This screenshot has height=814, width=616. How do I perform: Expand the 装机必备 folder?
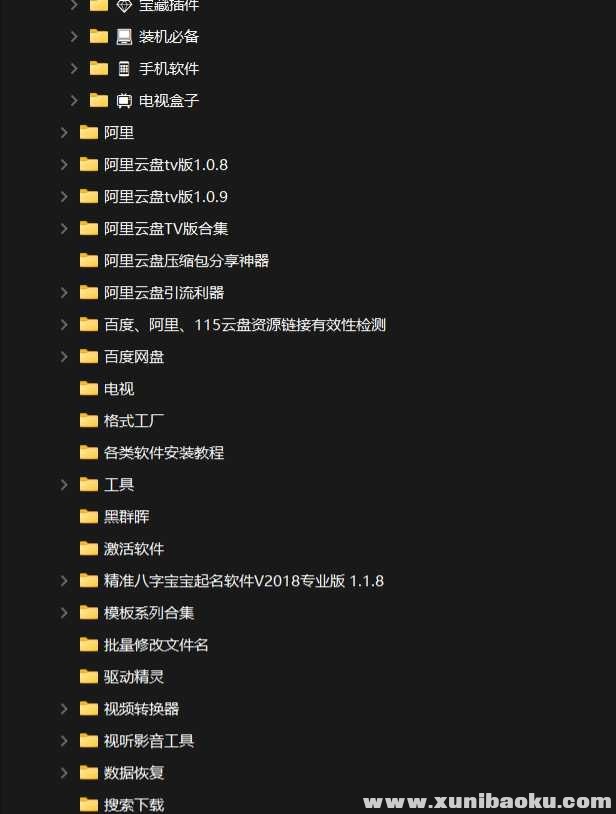tap(74, 37)
